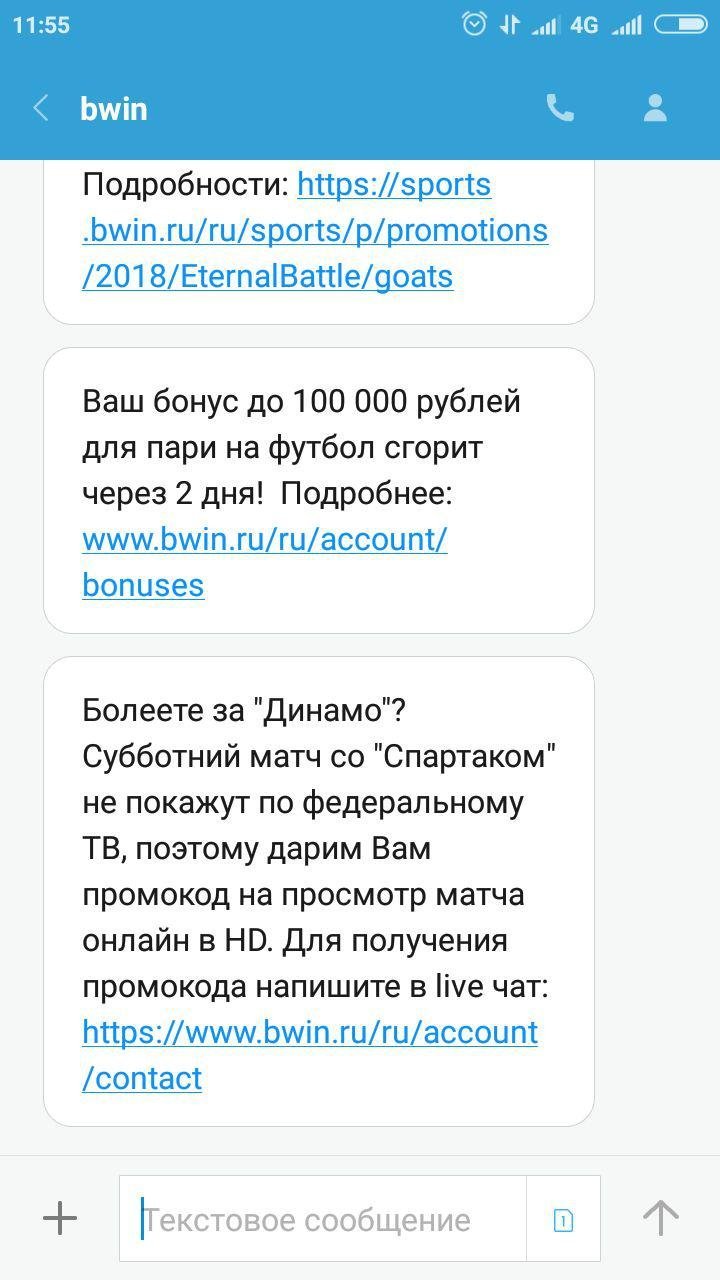Focus the text message input field
Screen dimensions: 720x1280
point(322,1219)
